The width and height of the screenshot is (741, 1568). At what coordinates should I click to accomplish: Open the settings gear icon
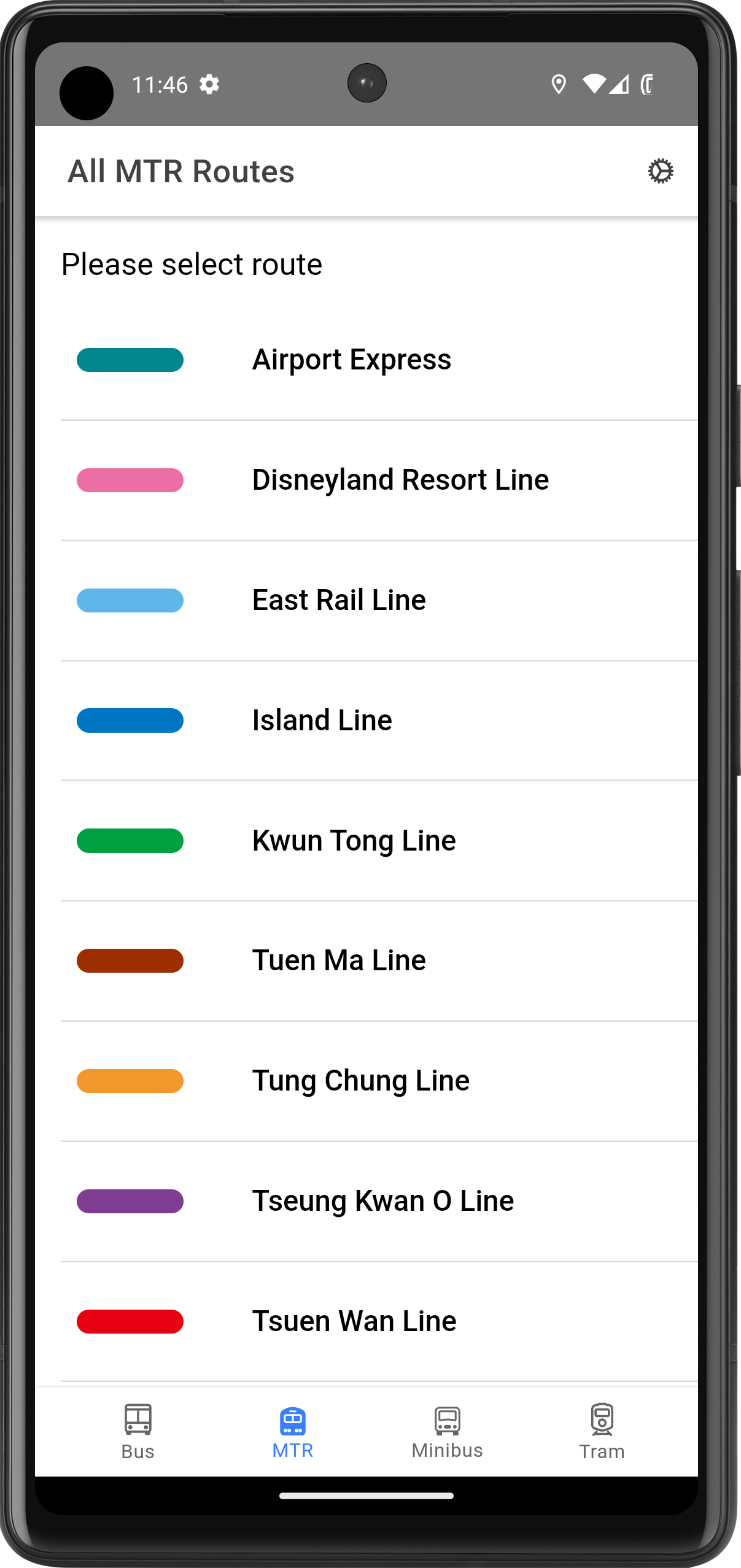(x=660, y=171)
